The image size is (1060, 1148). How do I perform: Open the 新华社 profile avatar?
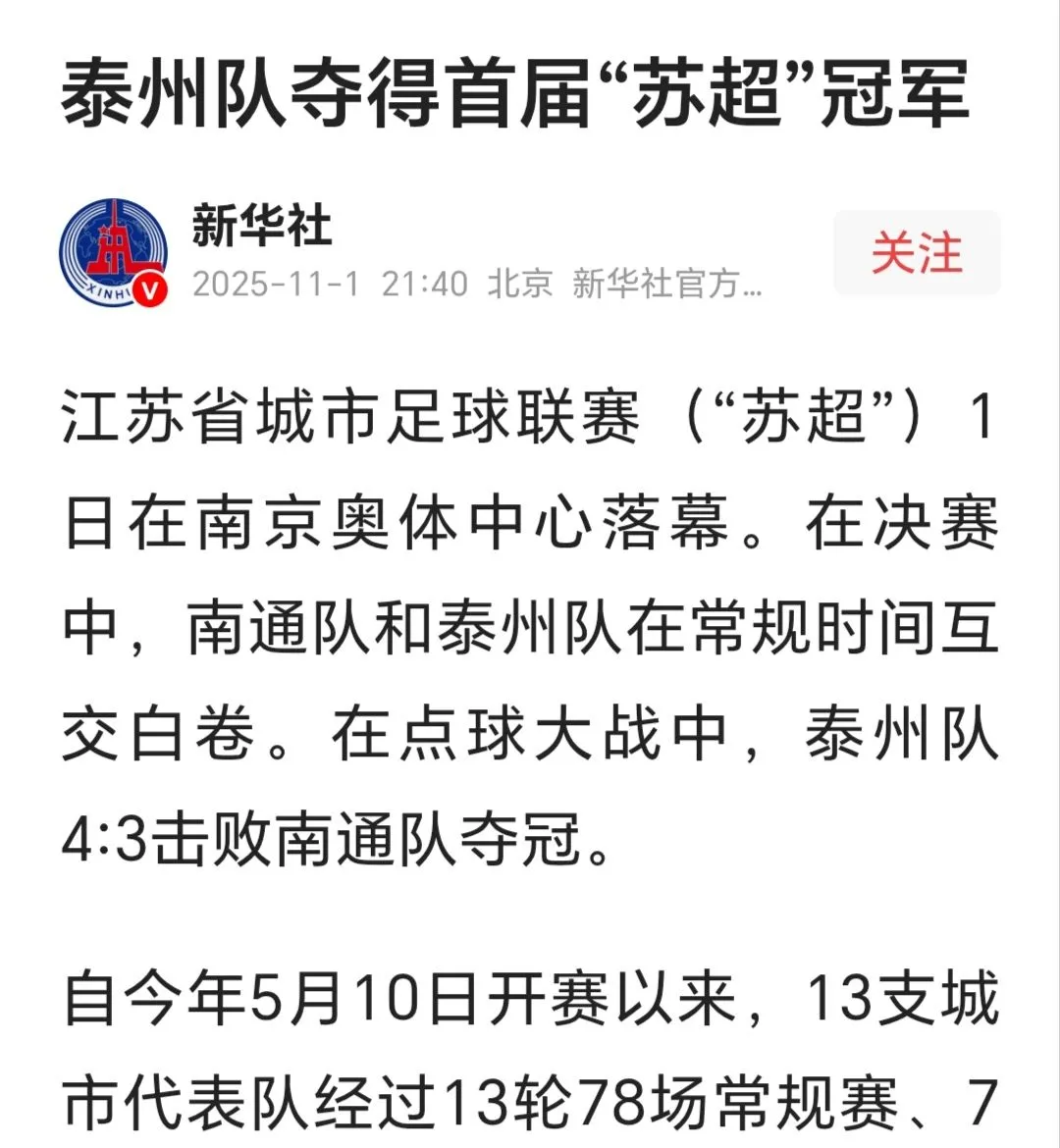[x=113, y=253]
